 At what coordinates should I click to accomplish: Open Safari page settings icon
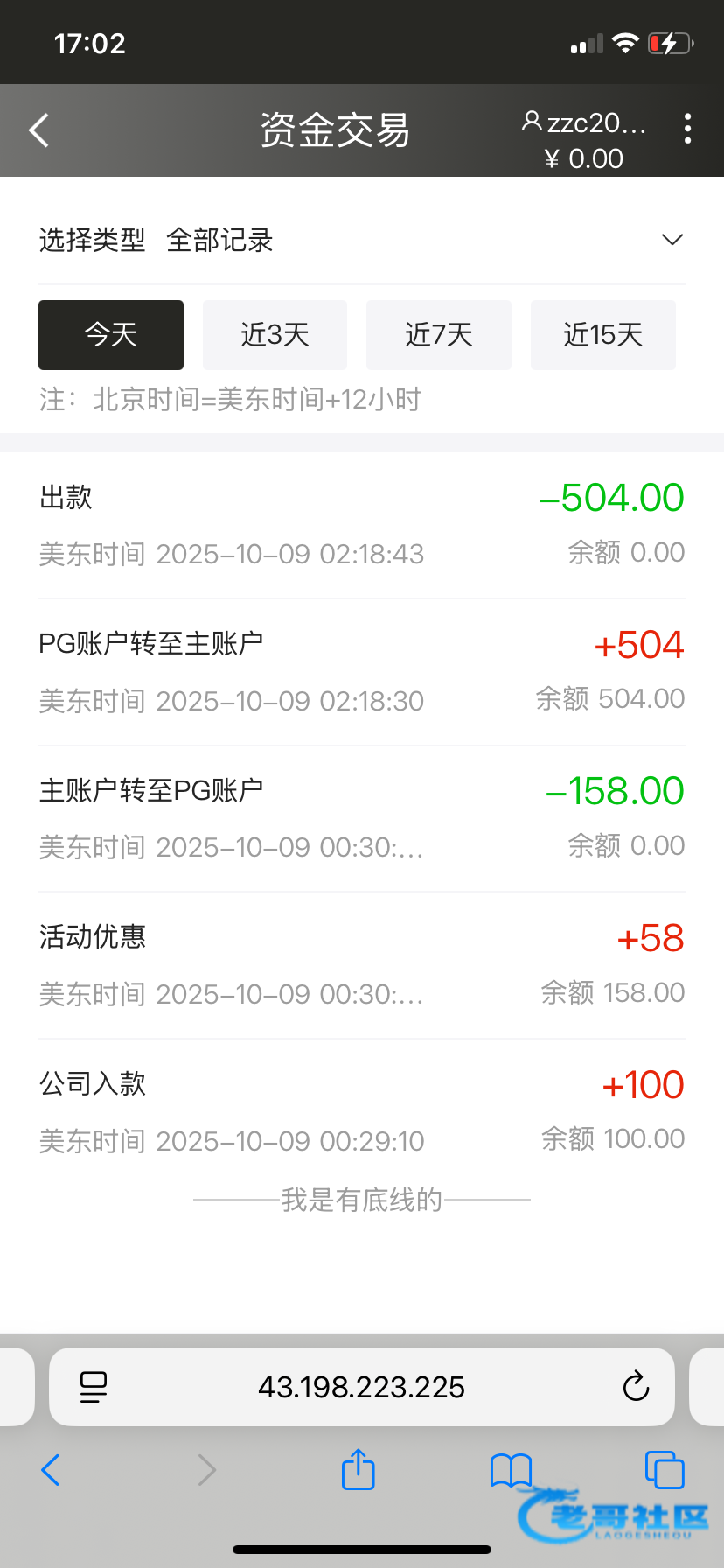(94, 1387)
